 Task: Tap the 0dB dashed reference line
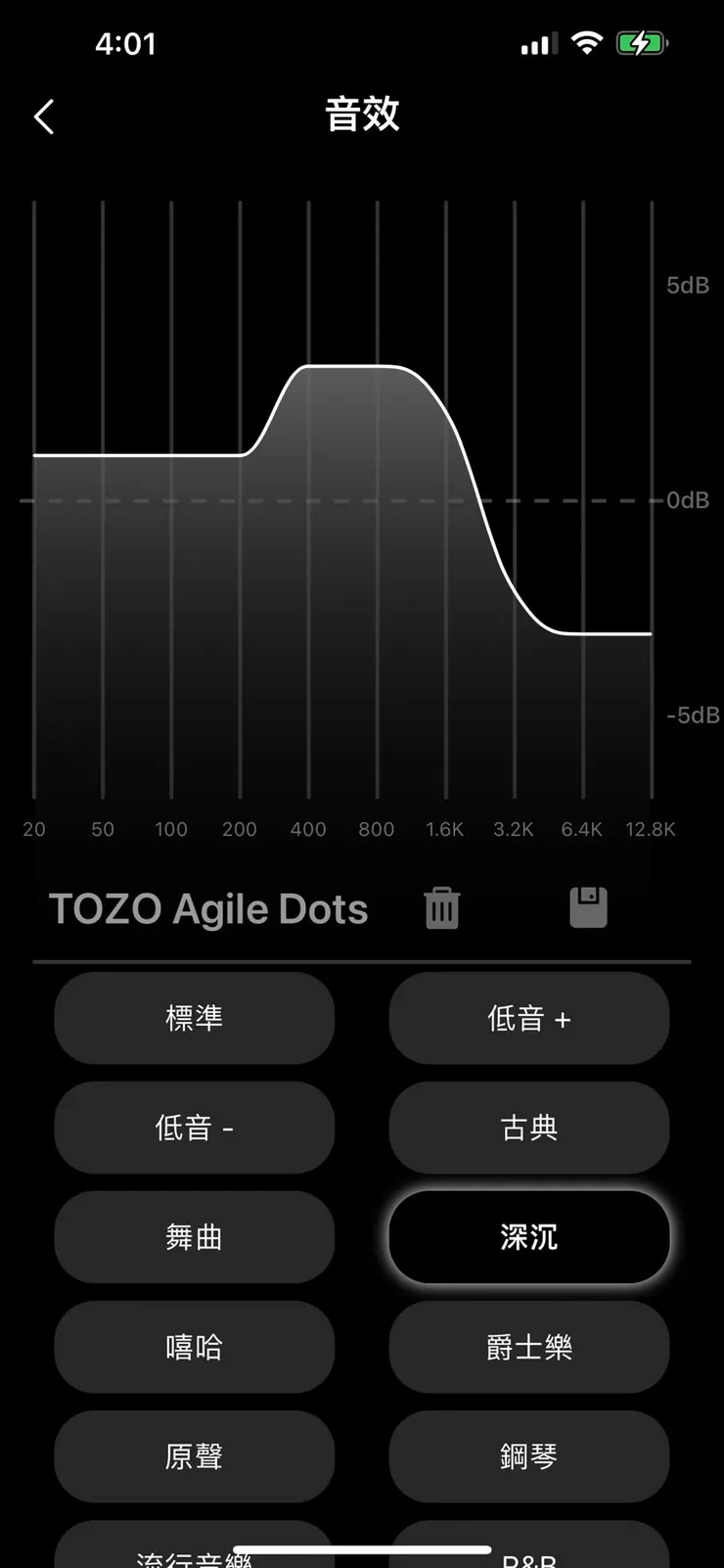342,500
